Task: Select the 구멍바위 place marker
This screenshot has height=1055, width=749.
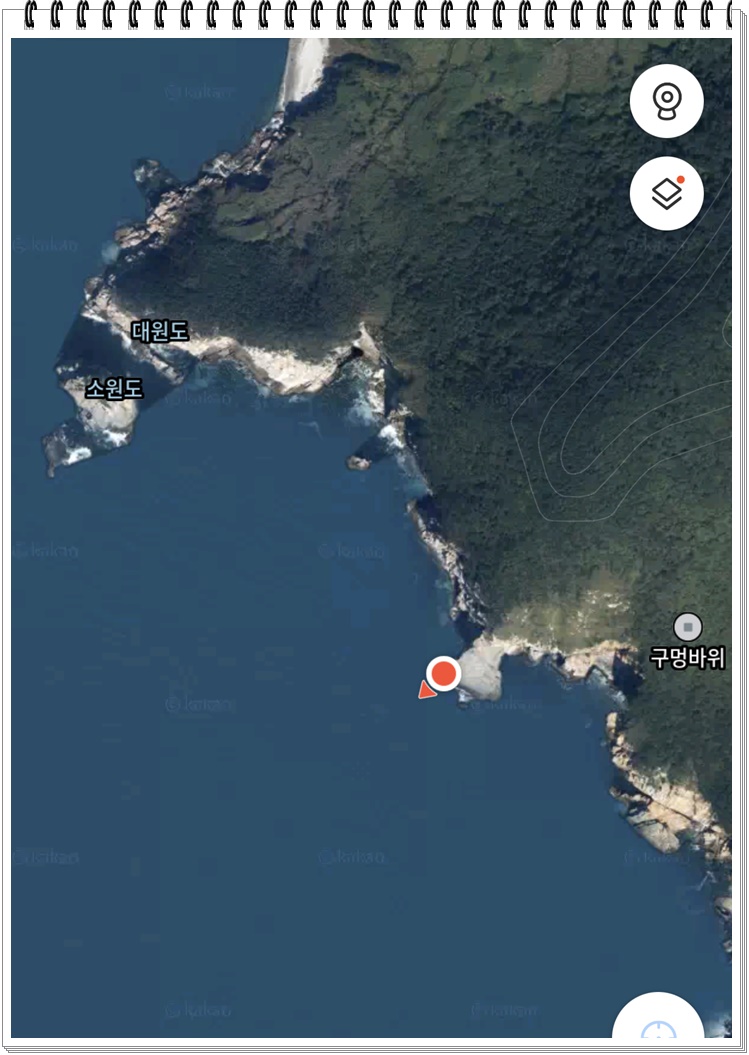Action: [x=687, y=627]
